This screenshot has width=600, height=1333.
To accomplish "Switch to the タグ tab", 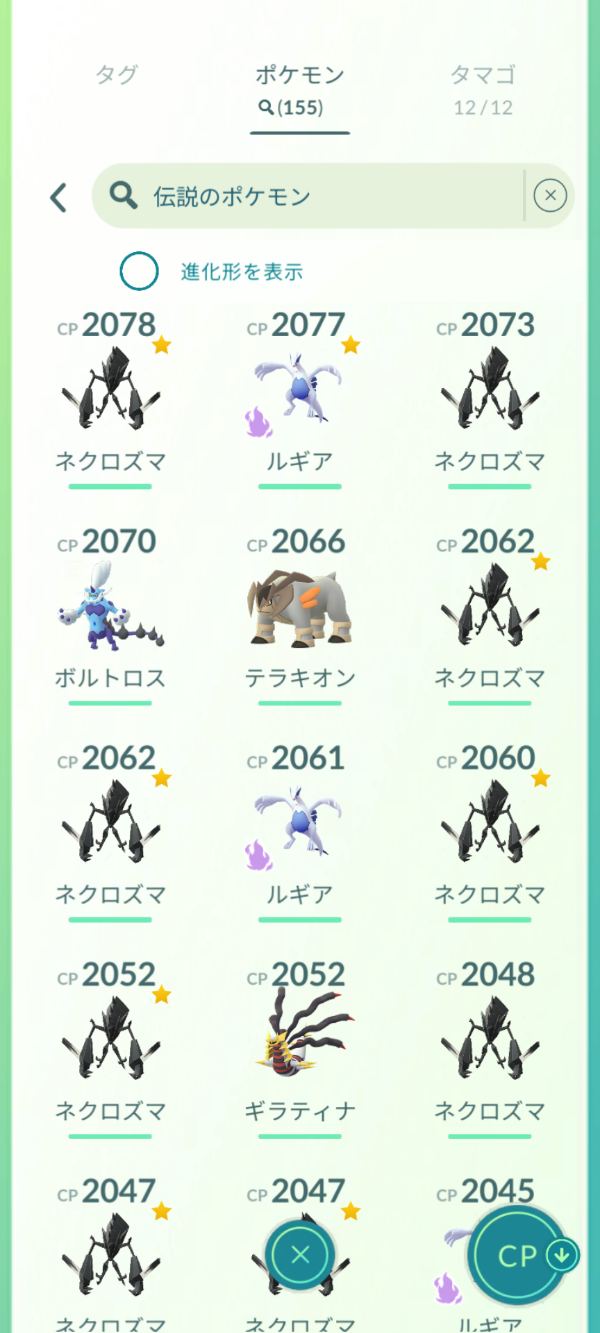I will (116, 75).
